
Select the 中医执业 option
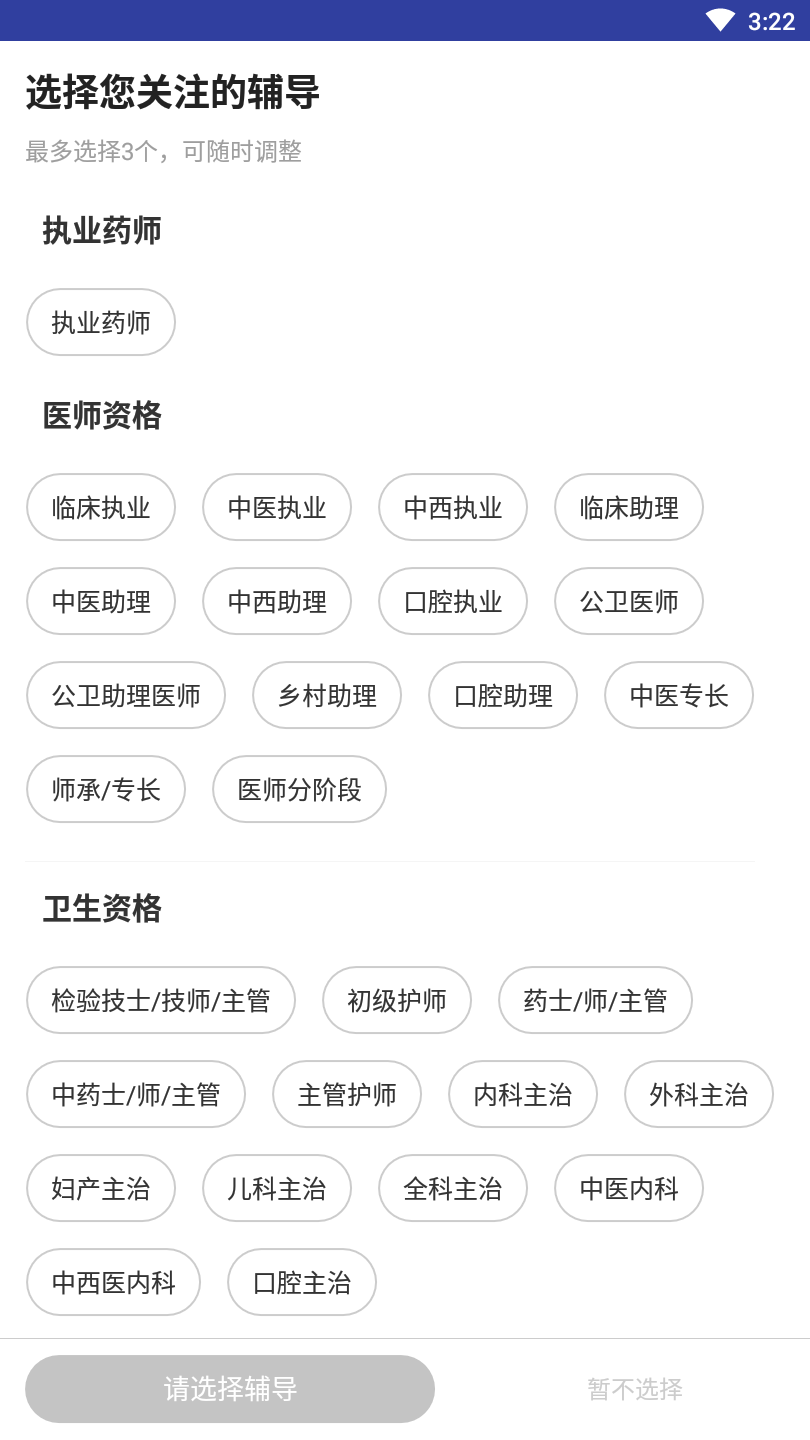(276, 507)
